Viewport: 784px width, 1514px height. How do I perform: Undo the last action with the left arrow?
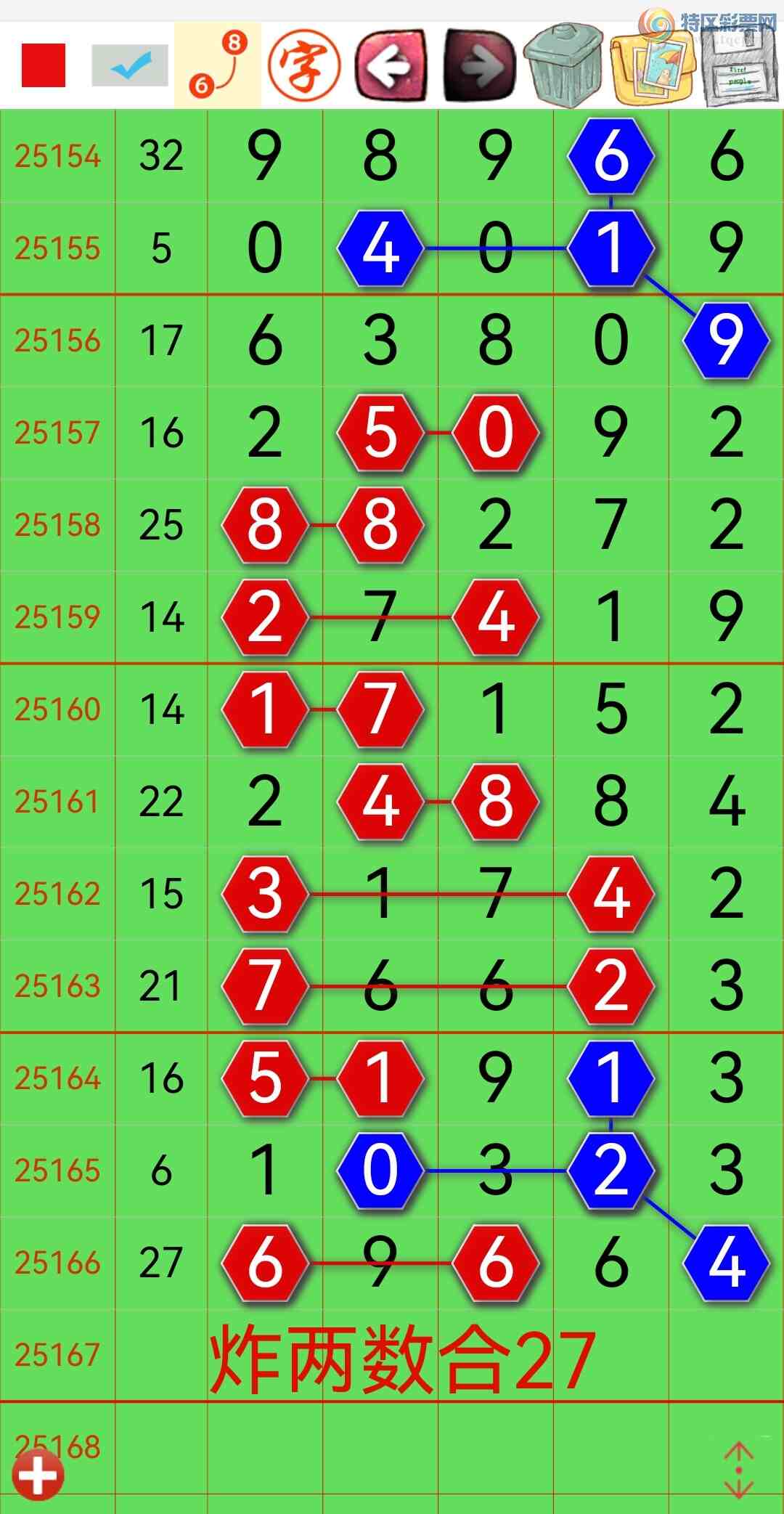coord(391,65)
